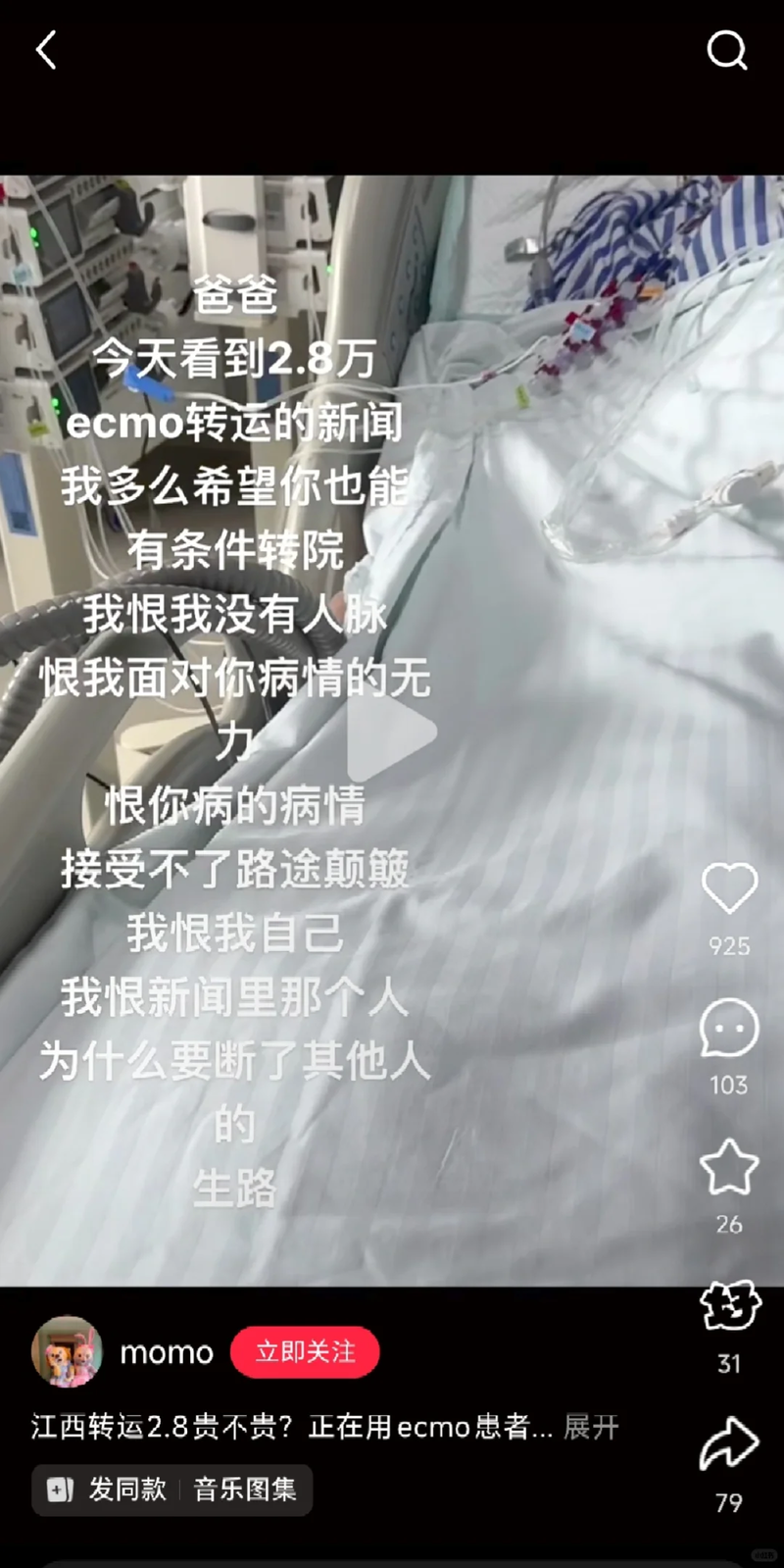
Task: Open the 音乐图集 chip
Action: [x=245, y=1490]
